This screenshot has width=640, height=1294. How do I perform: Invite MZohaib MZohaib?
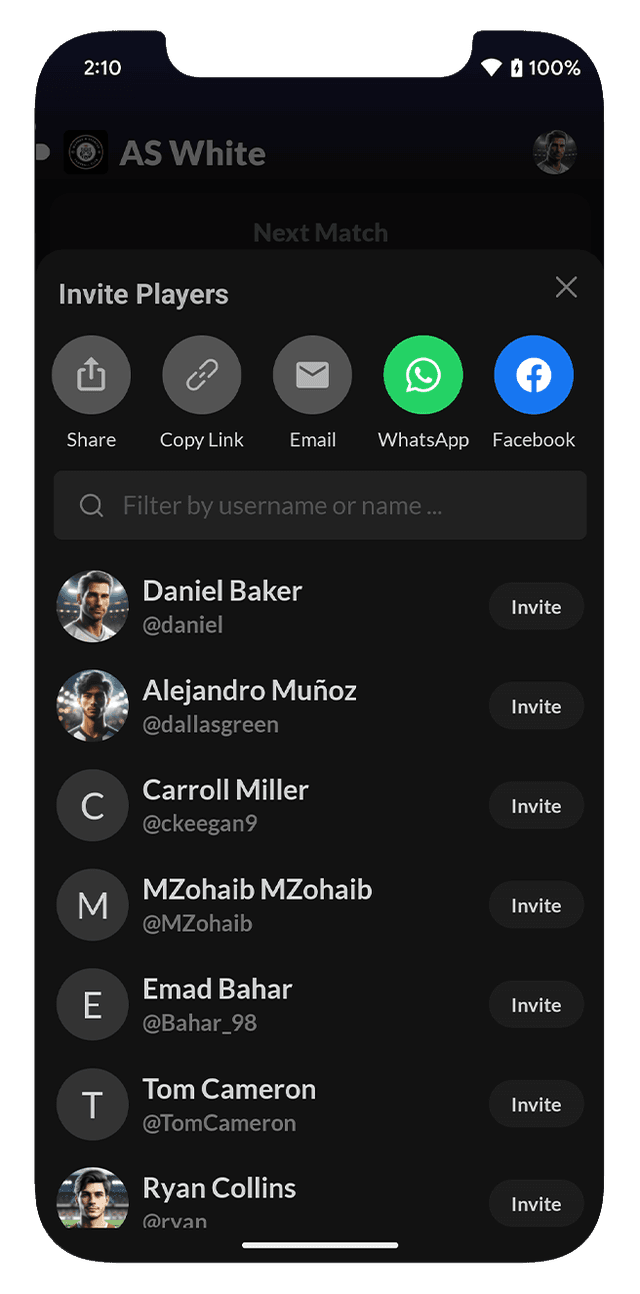(536, 906)
